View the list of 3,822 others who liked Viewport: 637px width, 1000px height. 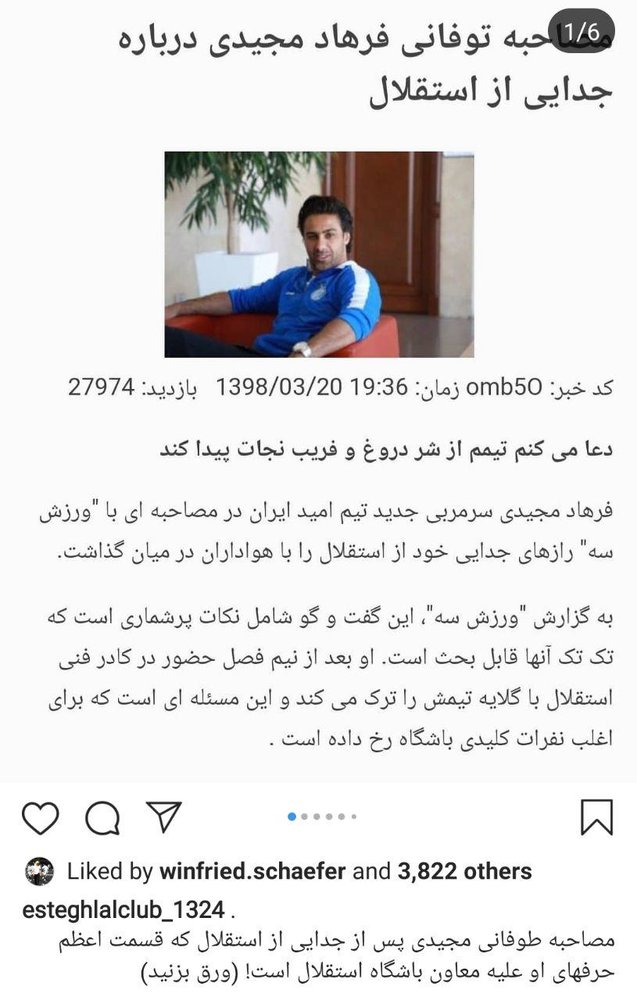point(464,871)
